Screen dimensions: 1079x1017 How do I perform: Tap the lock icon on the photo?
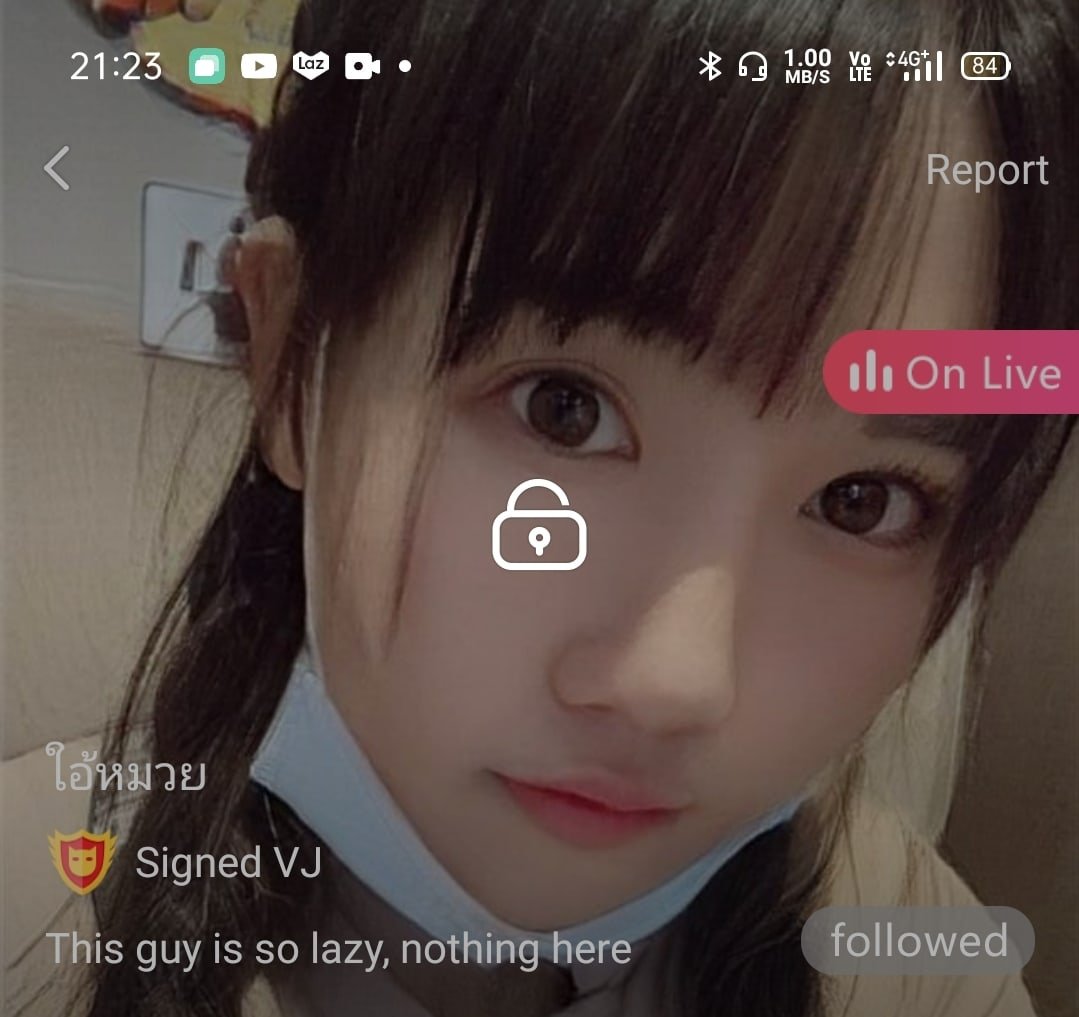coord(539,527)
